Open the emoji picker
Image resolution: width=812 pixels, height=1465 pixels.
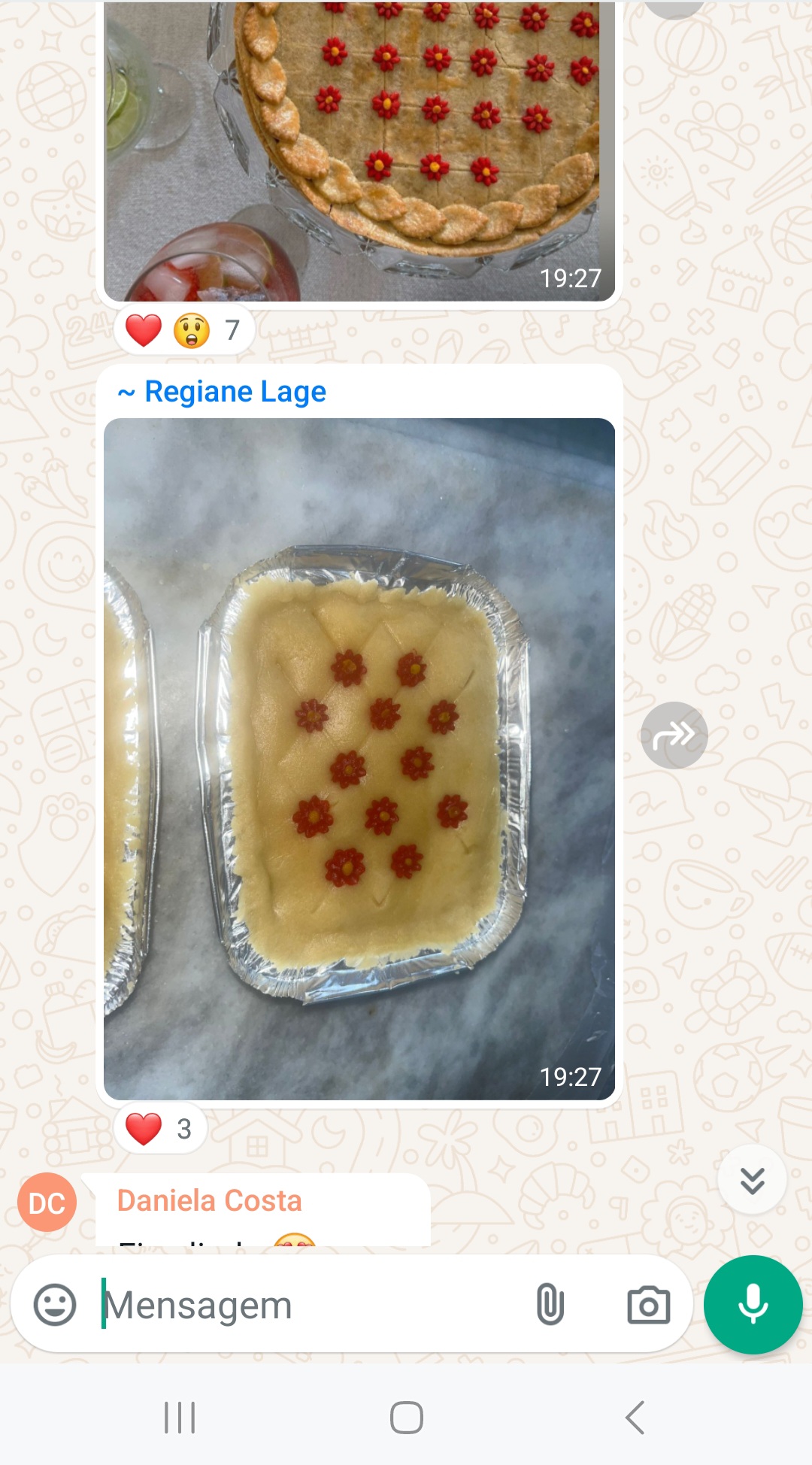[55, 1305]
